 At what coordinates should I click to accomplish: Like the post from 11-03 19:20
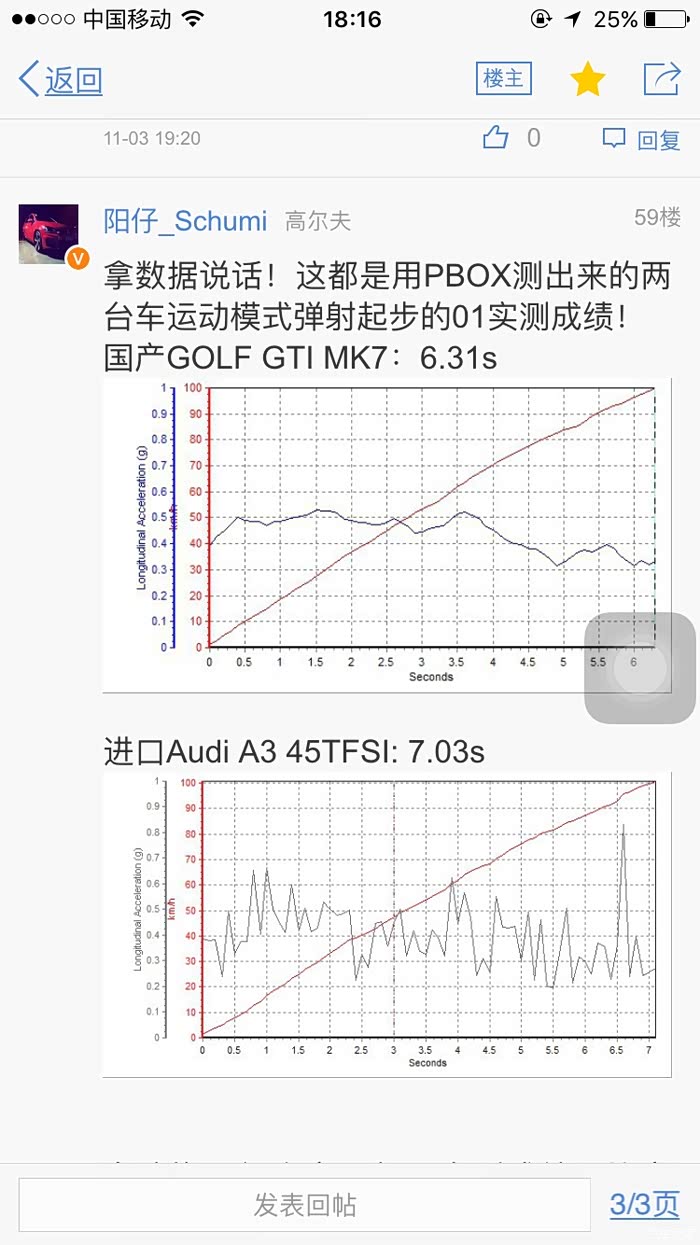[x=497, y=138]
